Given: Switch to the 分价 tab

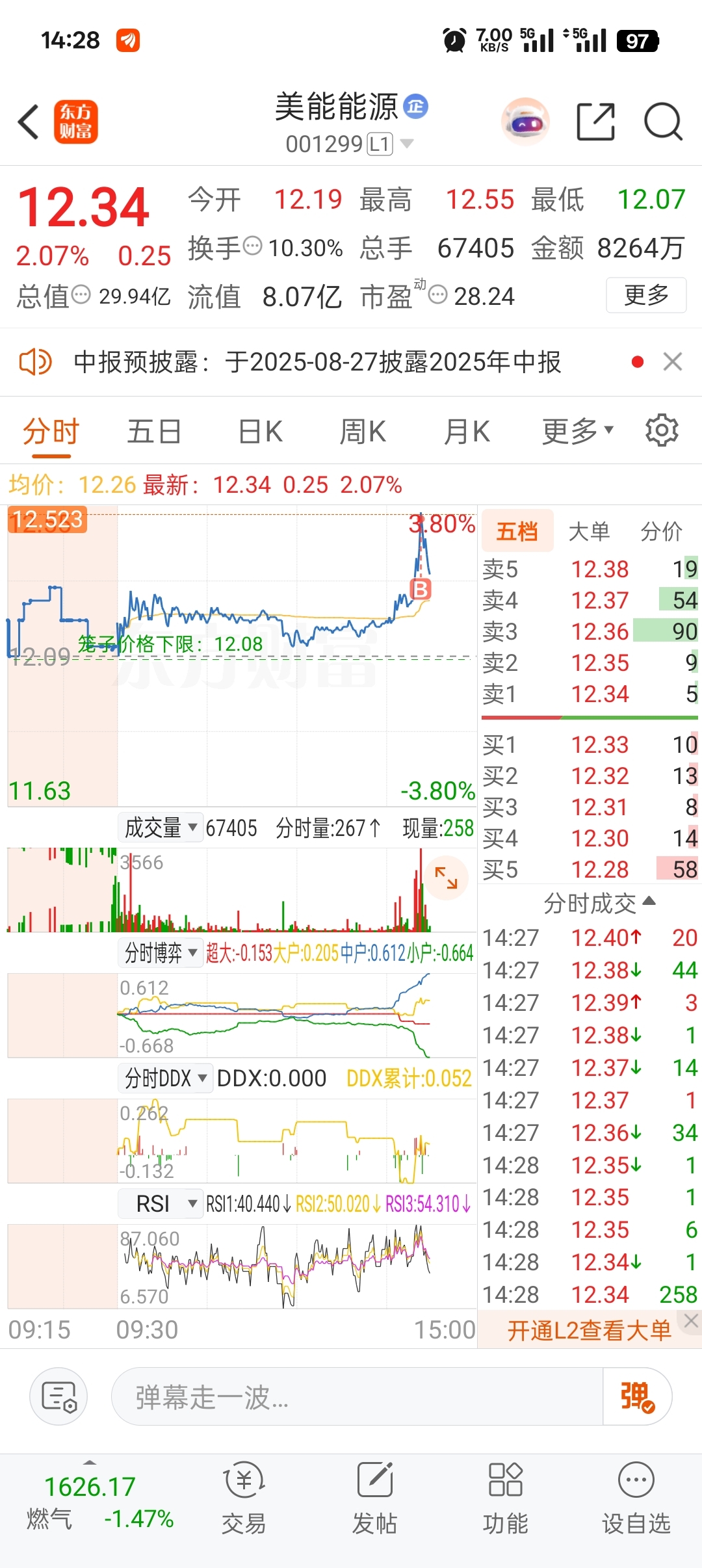Looking at the screenshot, I should pos(661,532).
